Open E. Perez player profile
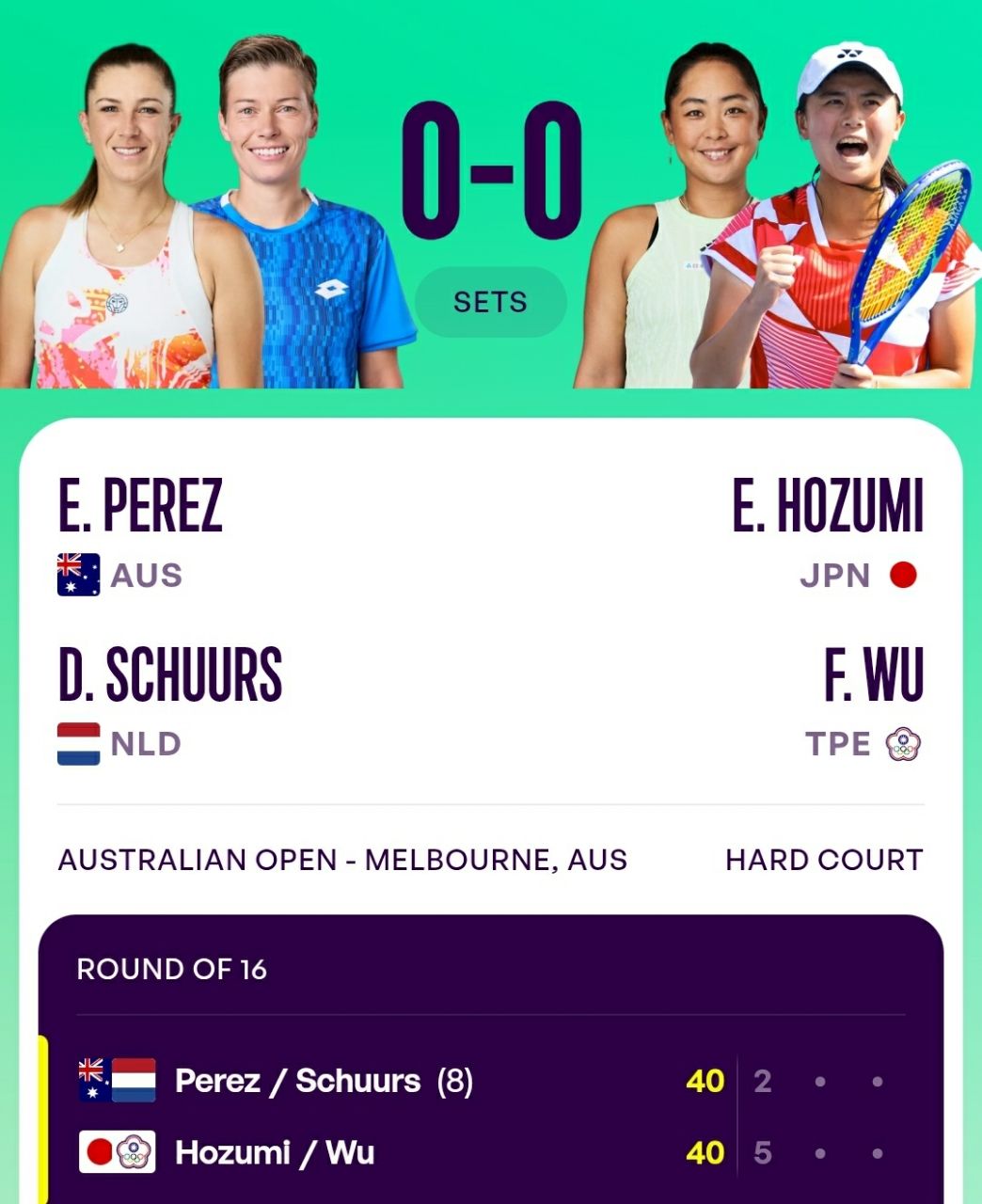Screen dimensions: 982x1204 [140, 505]
